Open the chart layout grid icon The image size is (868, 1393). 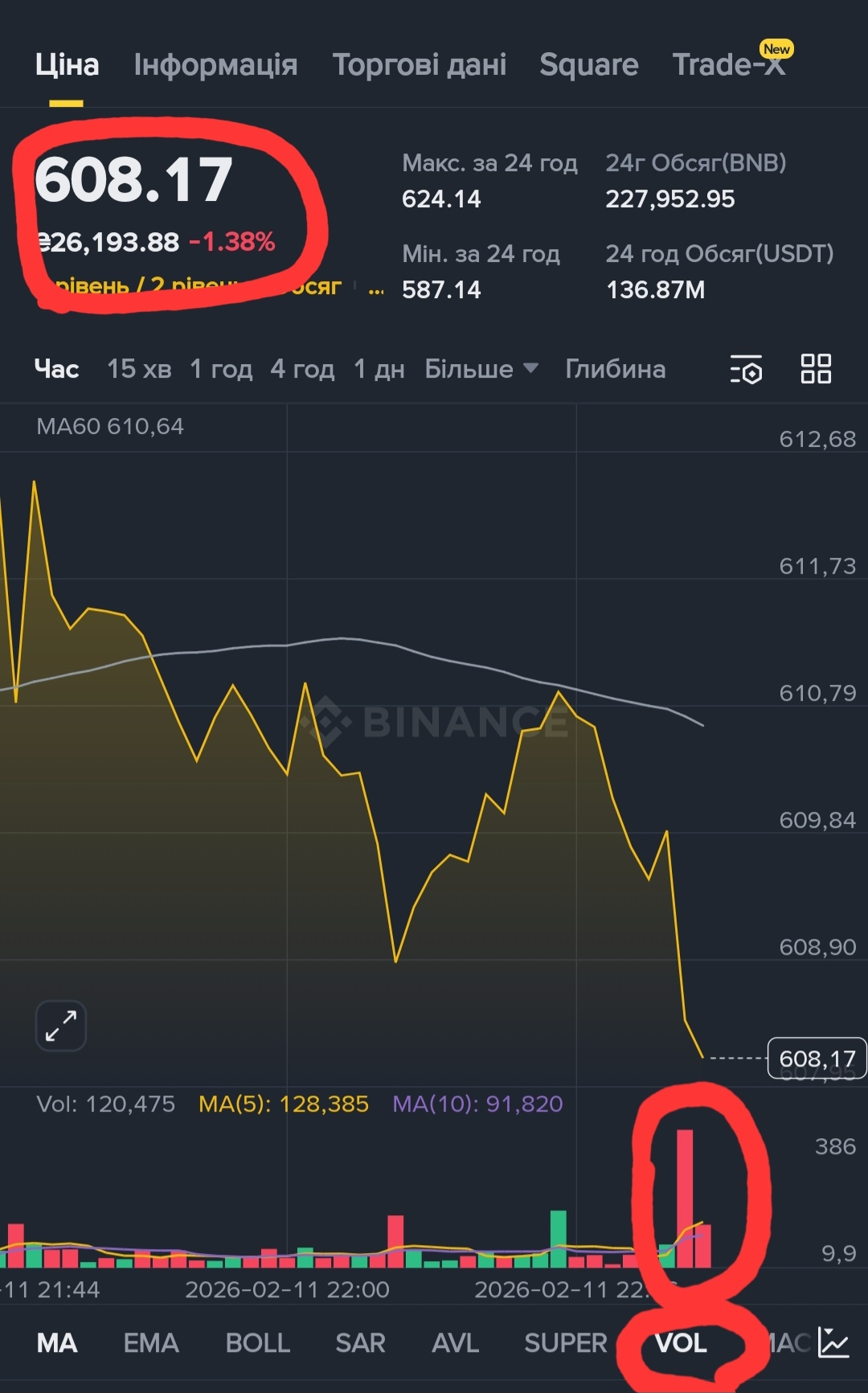816,369
